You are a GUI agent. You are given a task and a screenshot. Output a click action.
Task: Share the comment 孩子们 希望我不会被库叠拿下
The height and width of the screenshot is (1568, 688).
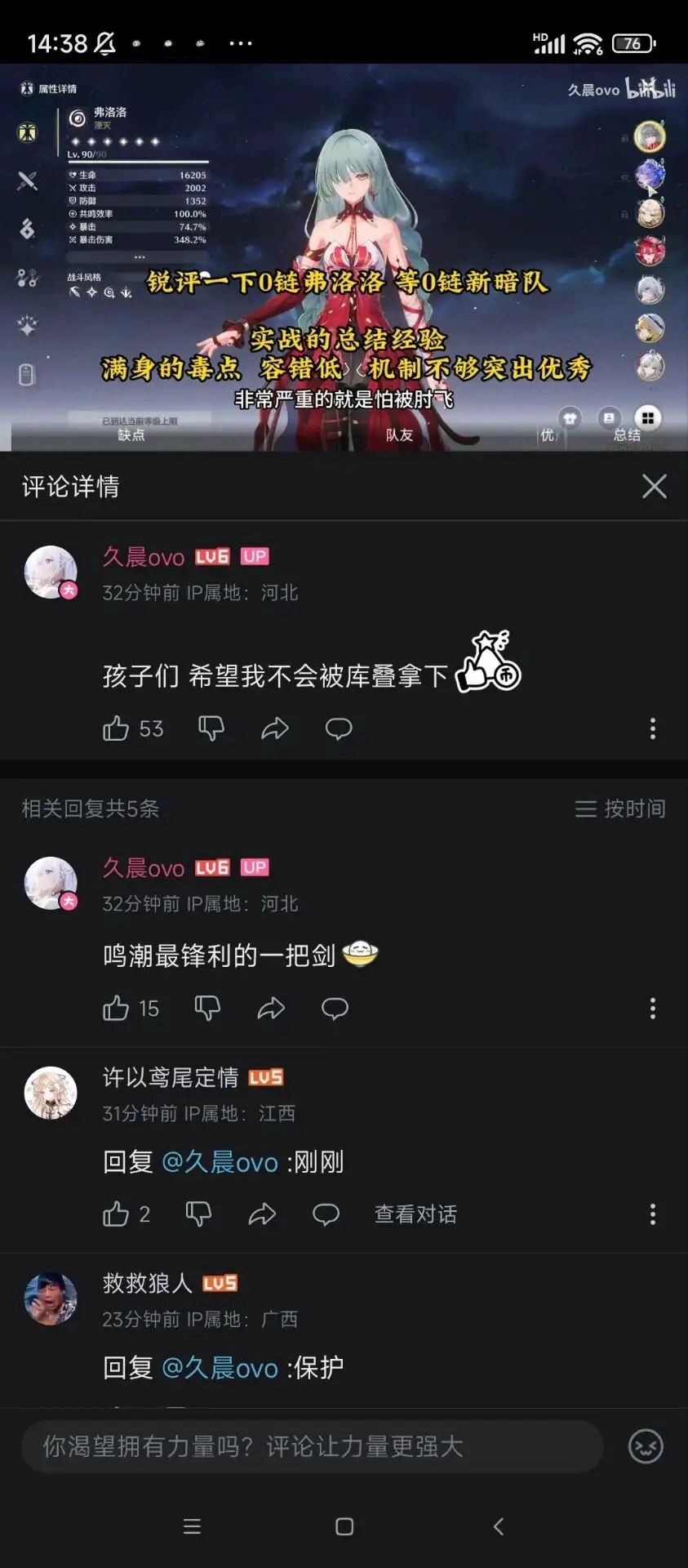275,728
